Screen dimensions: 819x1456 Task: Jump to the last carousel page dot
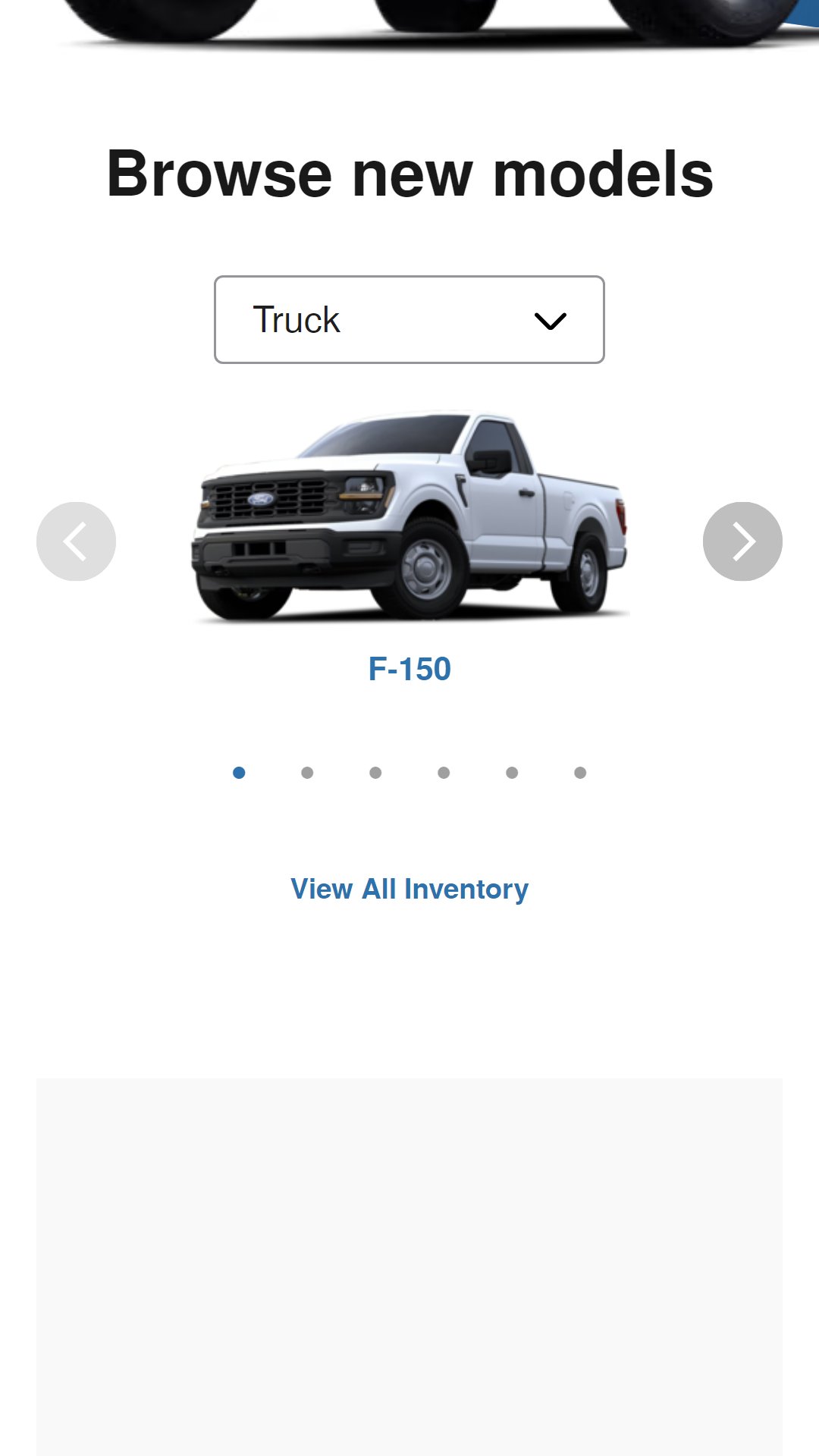coord(580,773)
